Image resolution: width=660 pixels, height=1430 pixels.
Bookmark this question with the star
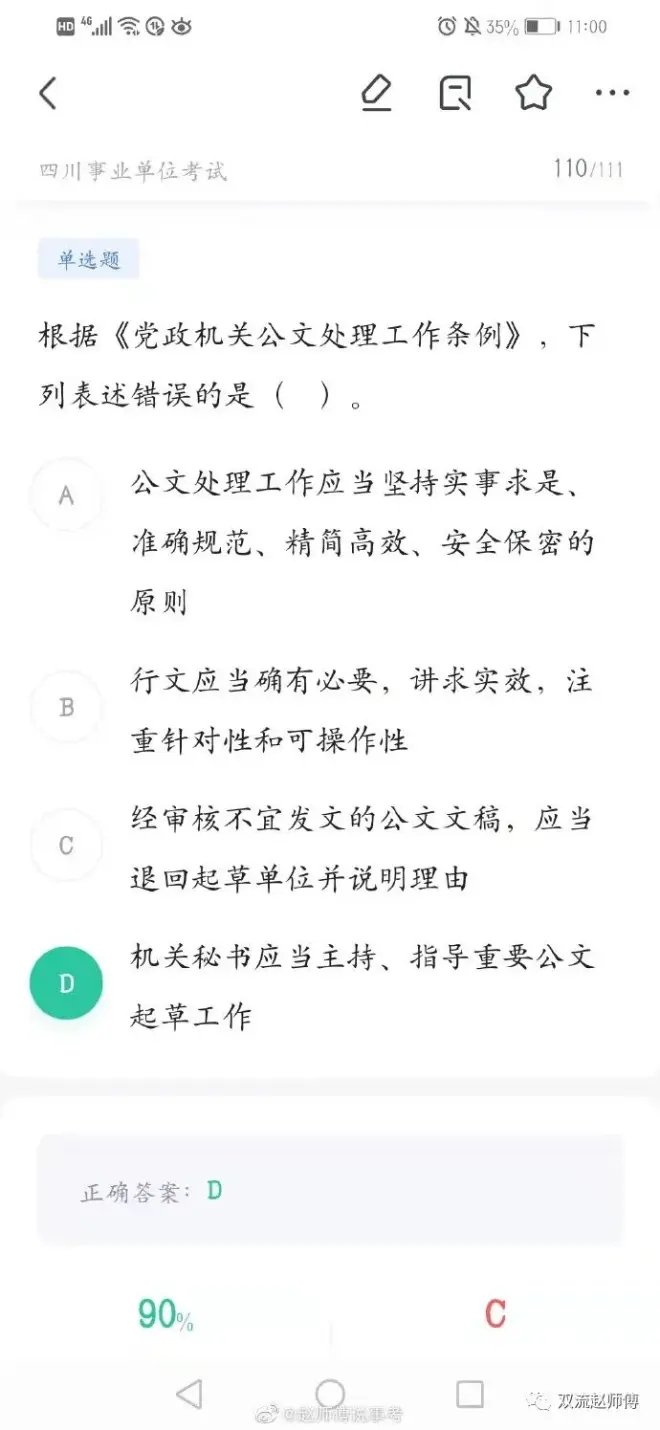534,93
